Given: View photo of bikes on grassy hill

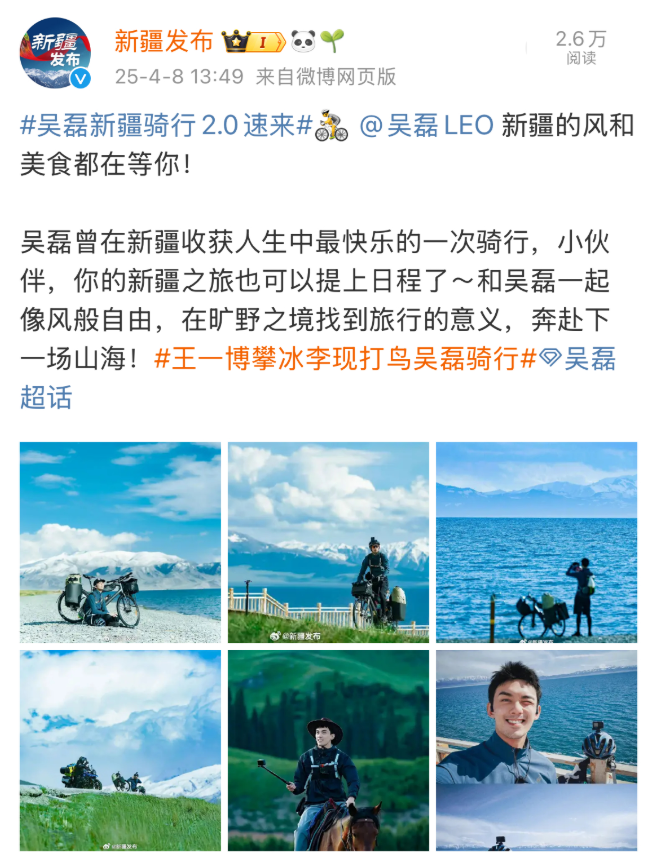Looking at the screenshot, I should (120, 750).
